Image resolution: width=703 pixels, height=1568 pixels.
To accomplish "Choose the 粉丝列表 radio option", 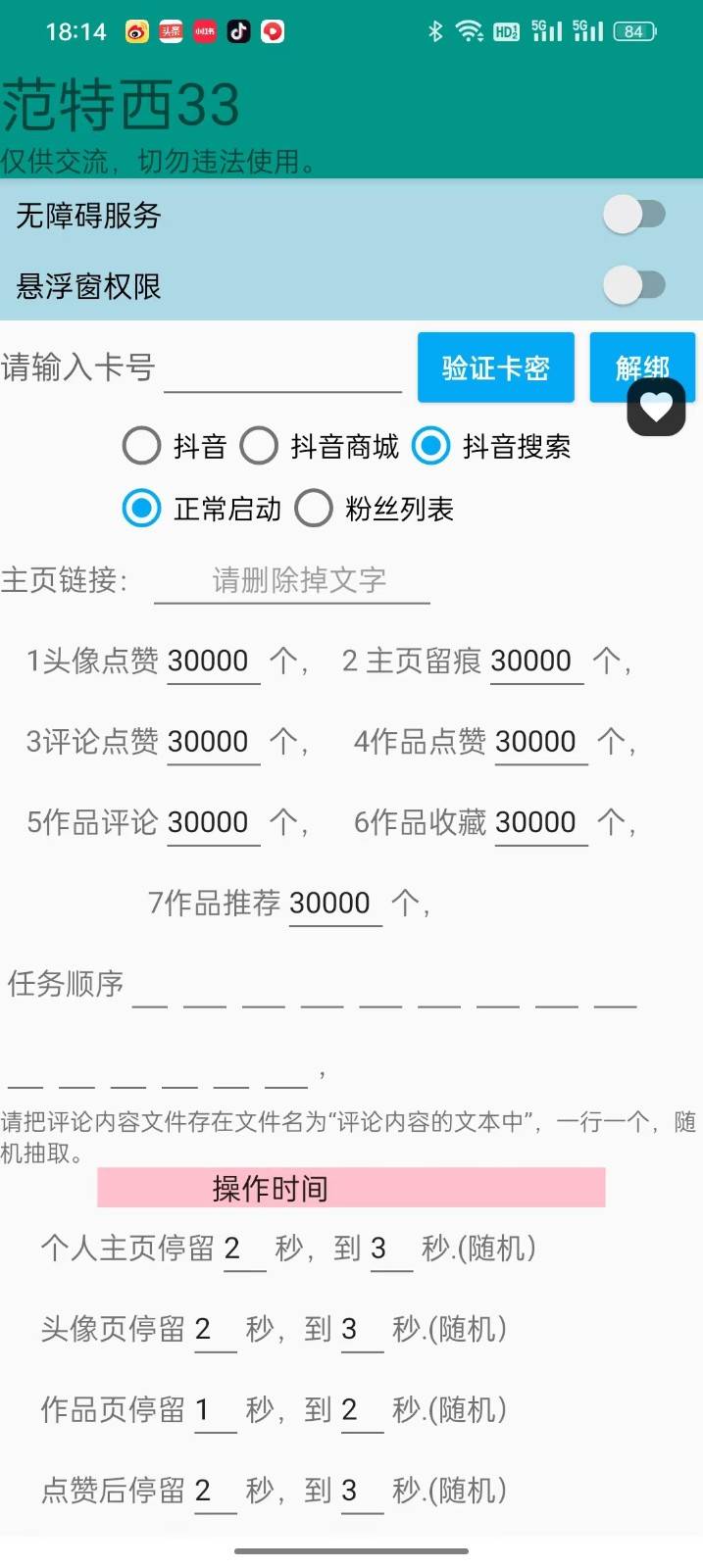I will [314, 509].
